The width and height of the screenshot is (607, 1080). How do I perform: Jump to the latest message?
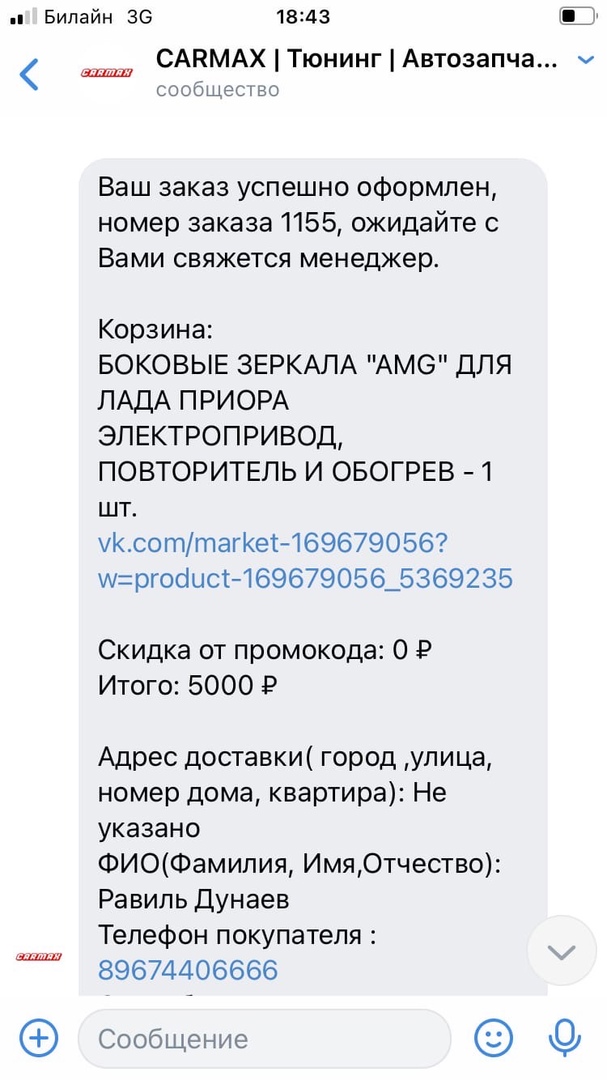561,952
